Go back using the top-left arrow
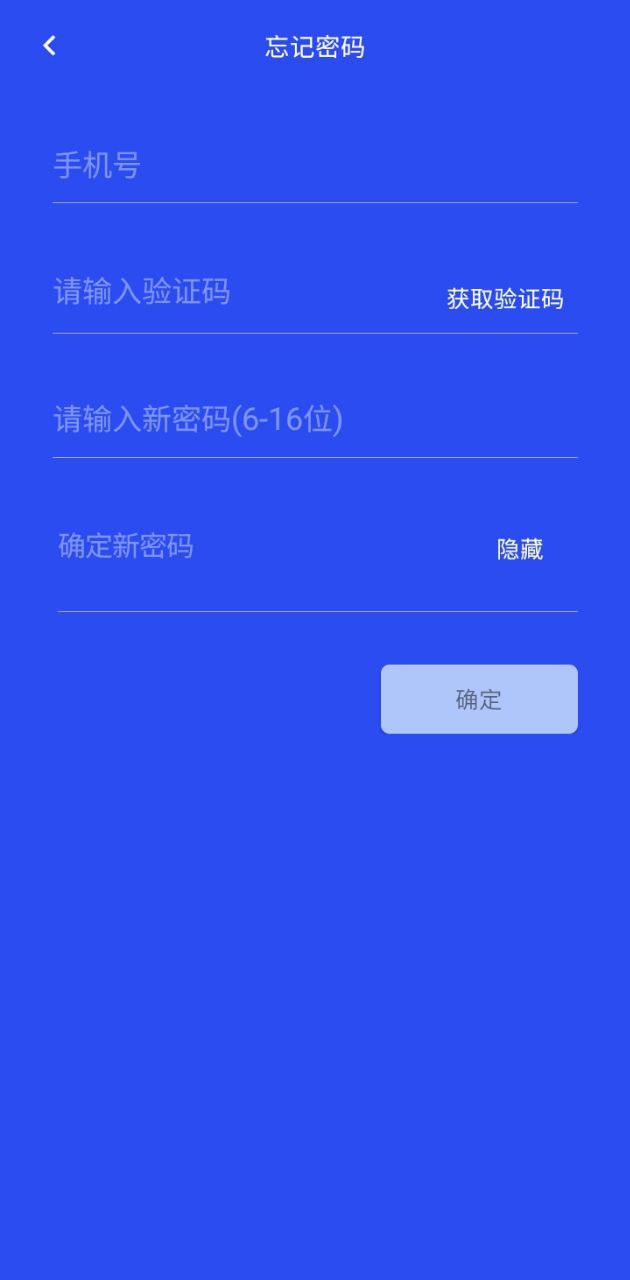 click(49, 45)
